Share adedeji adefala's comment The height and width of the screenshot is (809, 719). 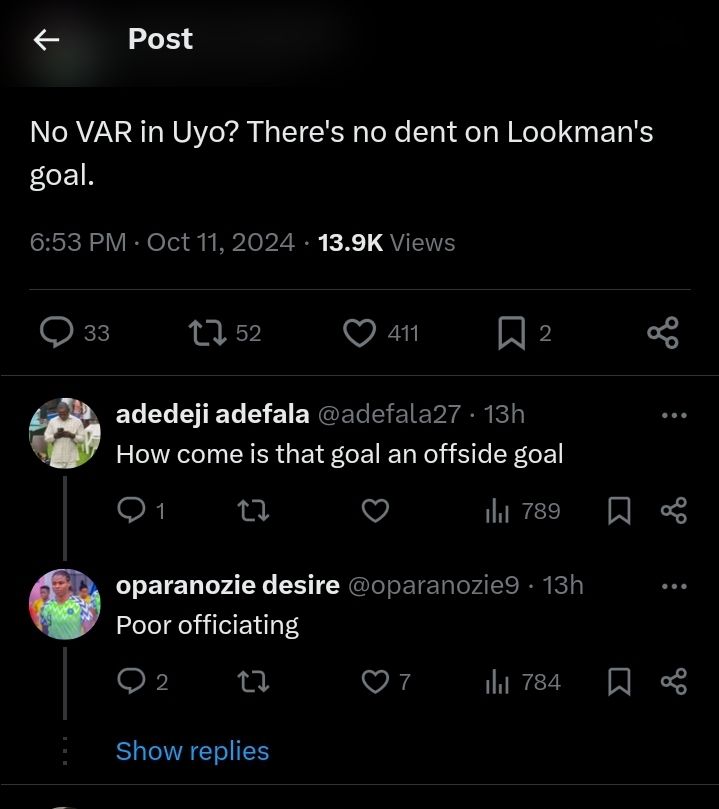(x=674, y=511)
